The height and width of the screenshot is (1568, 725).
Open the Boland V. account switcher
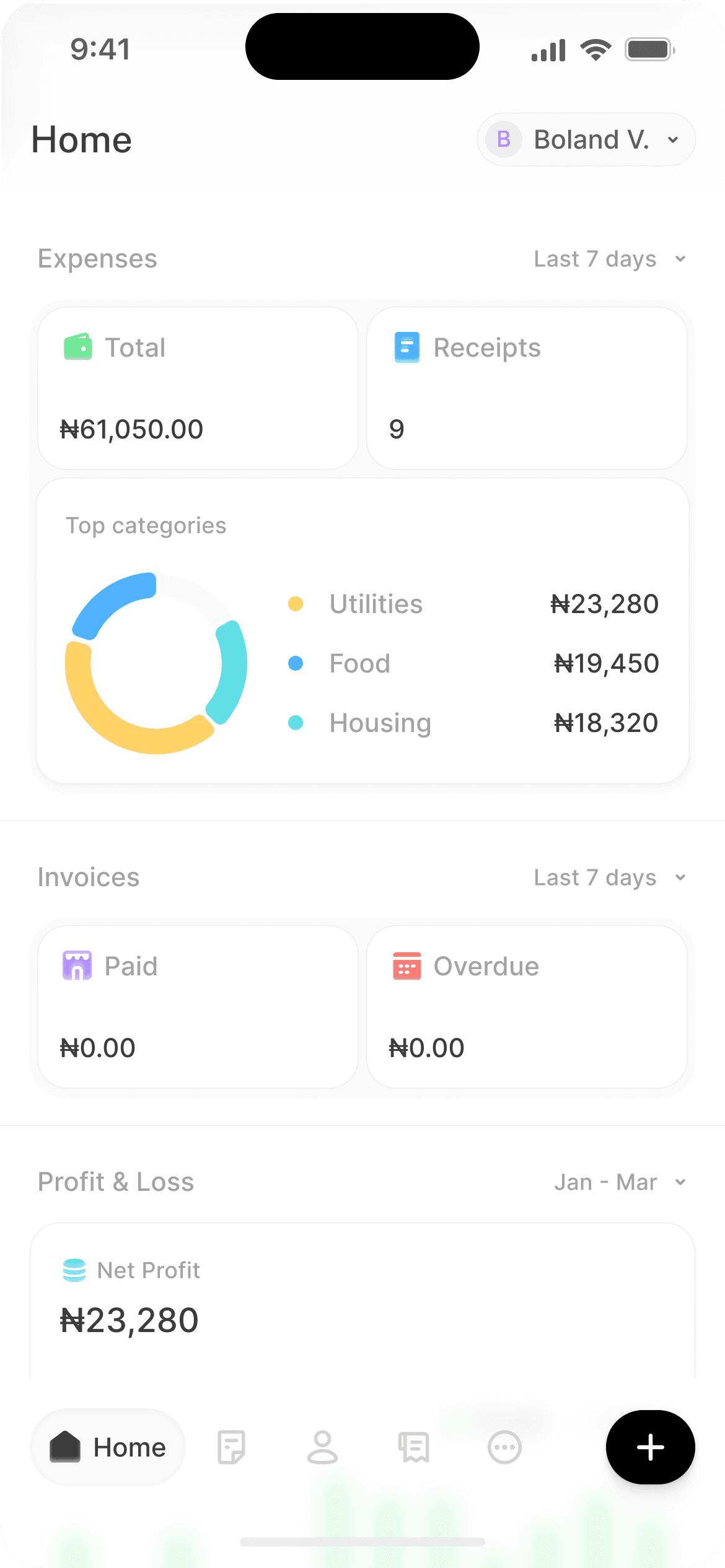[586, 140]
